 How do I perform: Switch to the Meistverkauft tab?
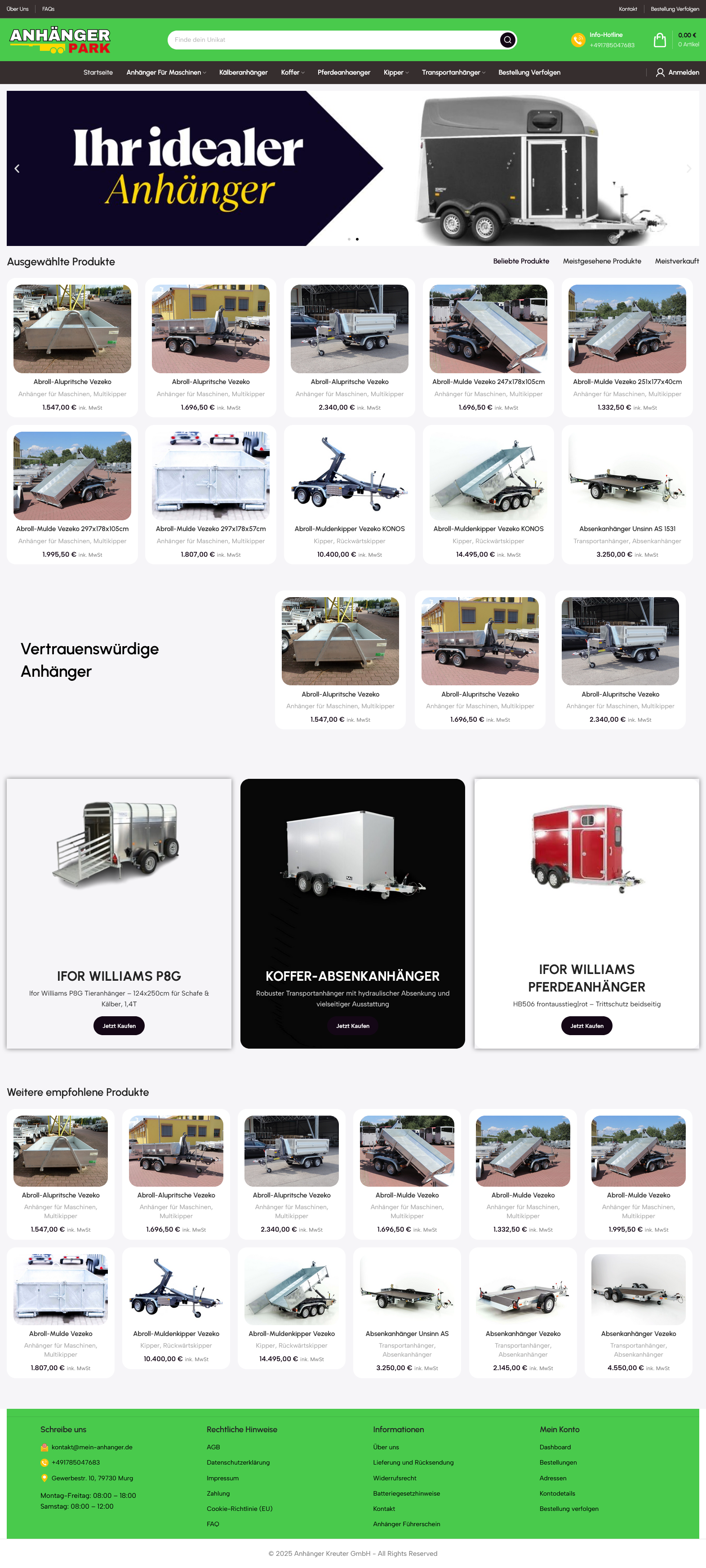[x=676, y=261]
